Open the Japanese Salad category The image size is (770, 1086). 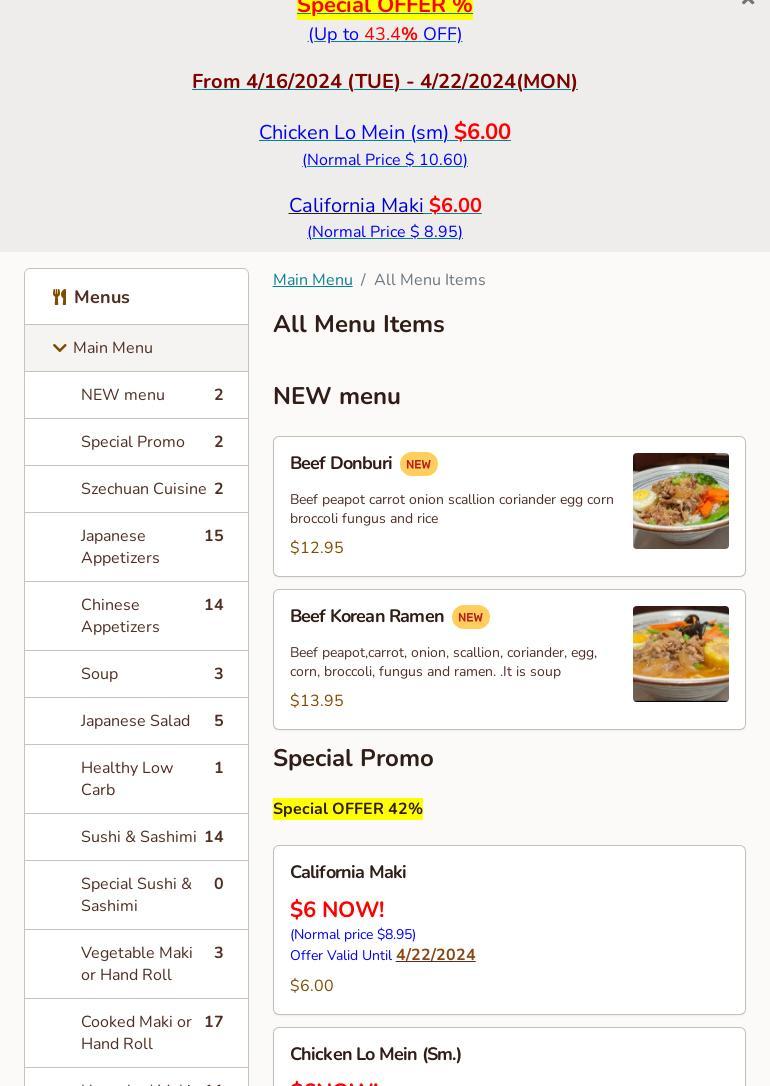pyautogui.click(x=135, y=721)
